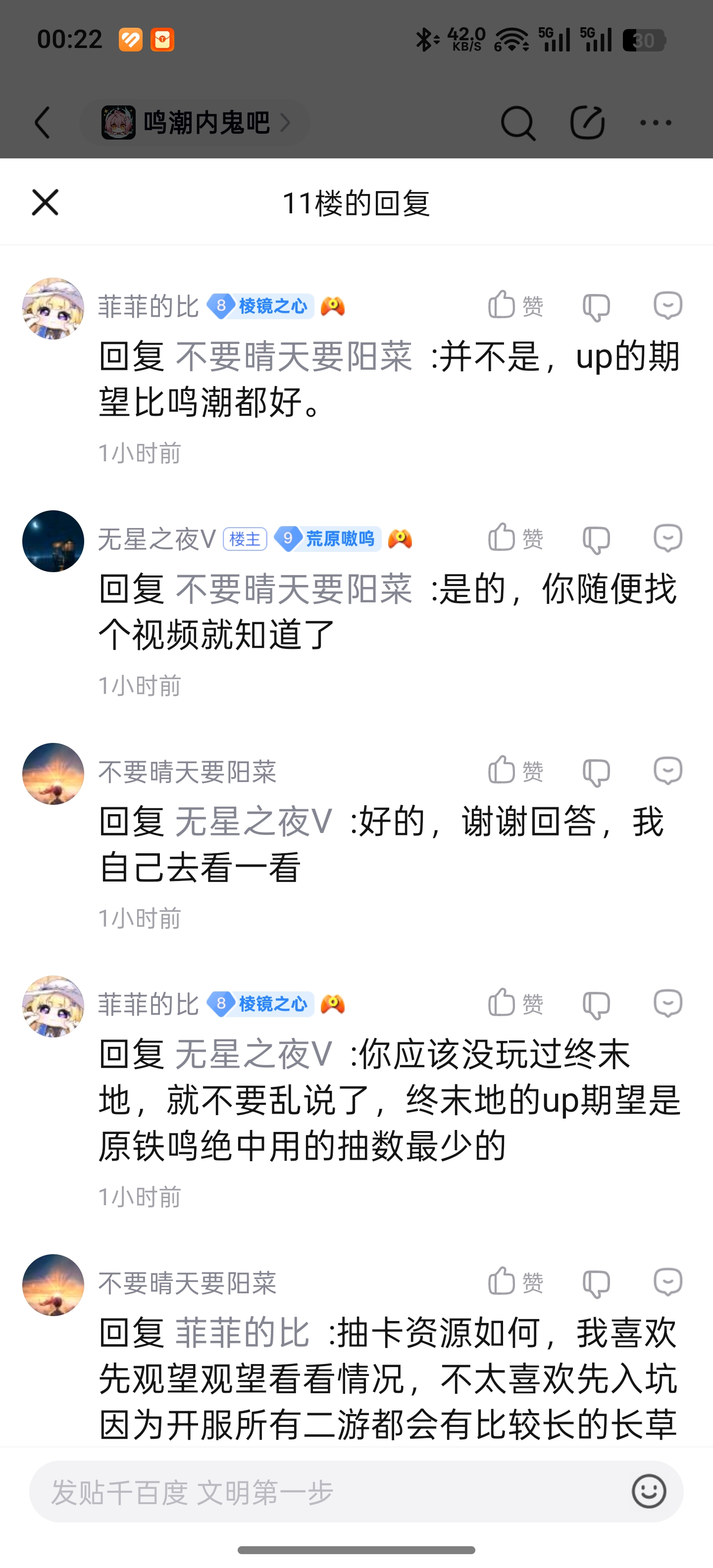Open 无星之夜V's profile avatar
This screenshot has width=713, height=1568.
pos(53,541)
